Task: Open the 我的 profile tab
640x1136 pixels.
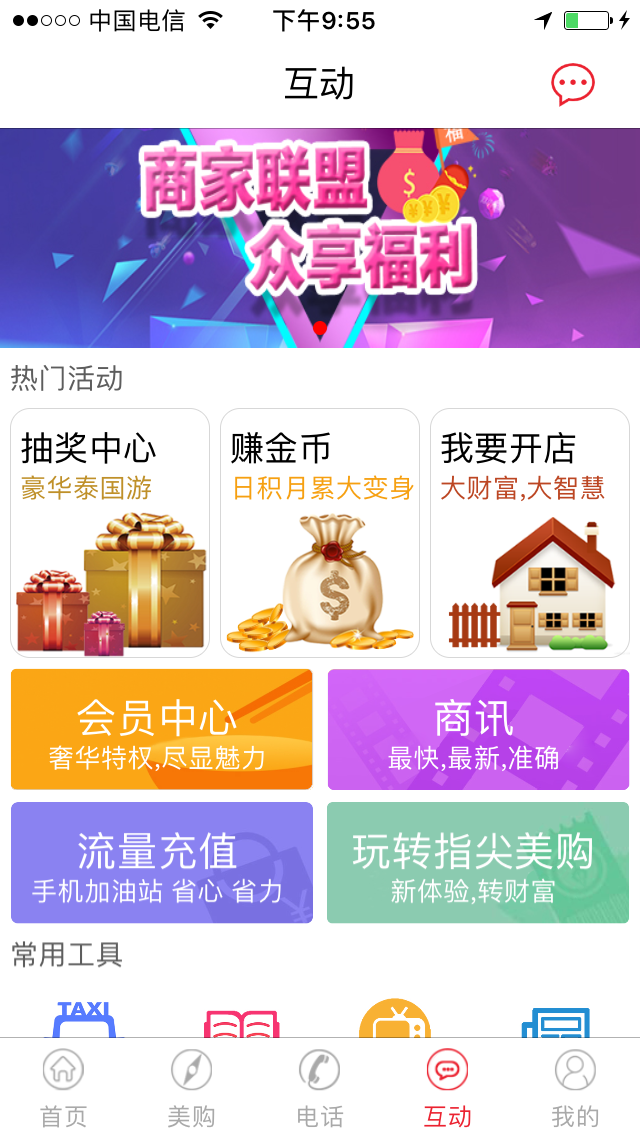Action: (x=575, y=1087)
